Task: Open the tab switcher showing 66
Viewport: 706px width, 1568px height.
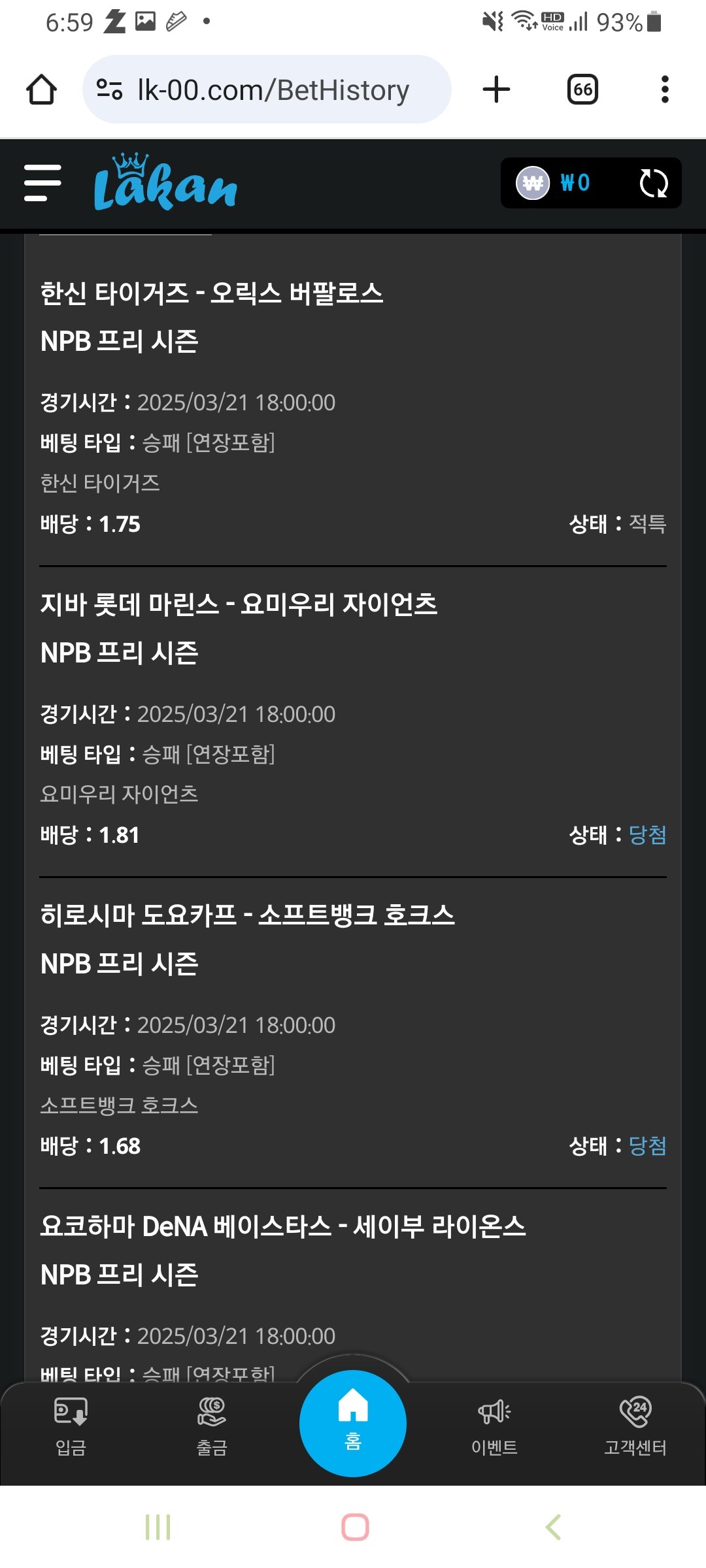Action: [582, 90]
